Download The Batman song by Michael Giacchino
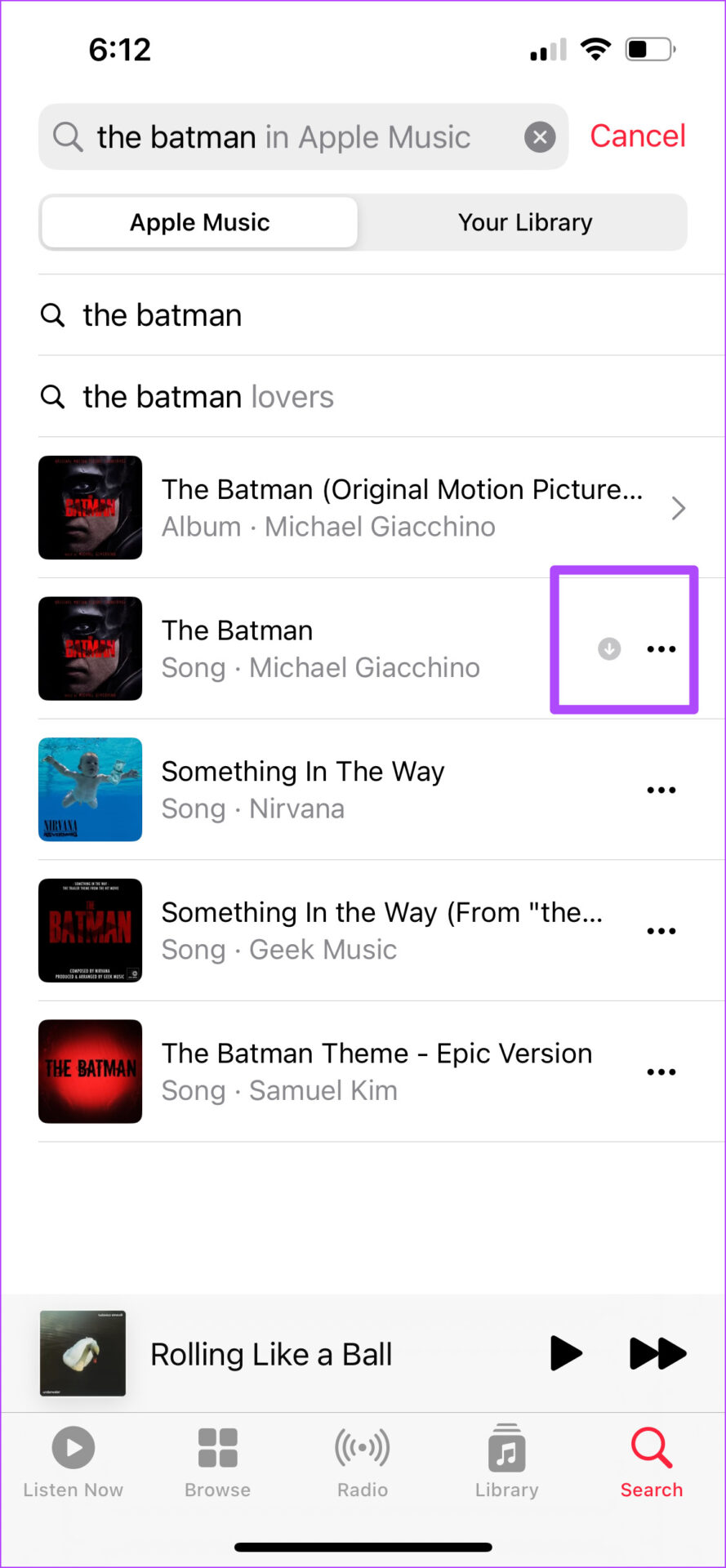The image size is (726, 1568). 609,649
